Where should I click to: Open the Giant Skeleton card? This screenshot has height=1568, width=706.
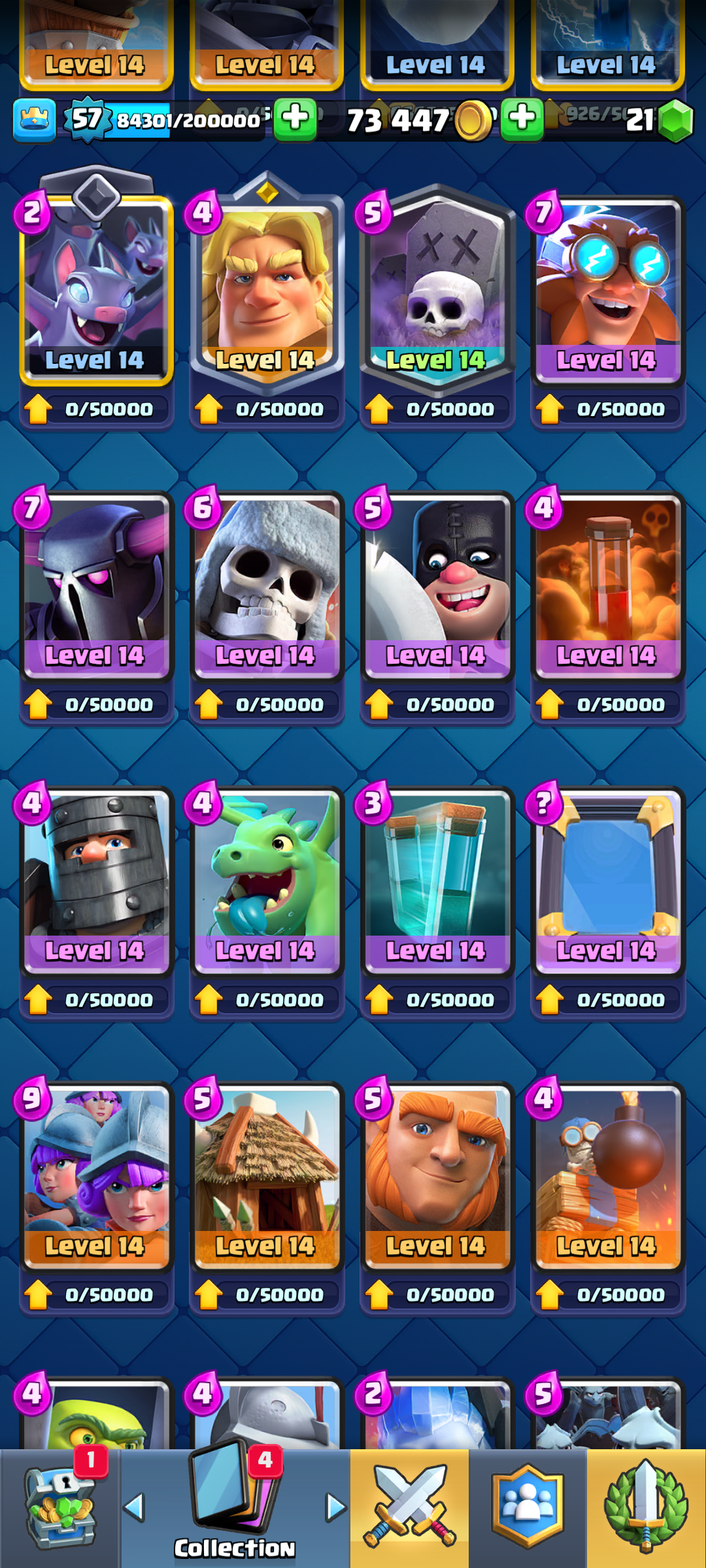[266, 584]
